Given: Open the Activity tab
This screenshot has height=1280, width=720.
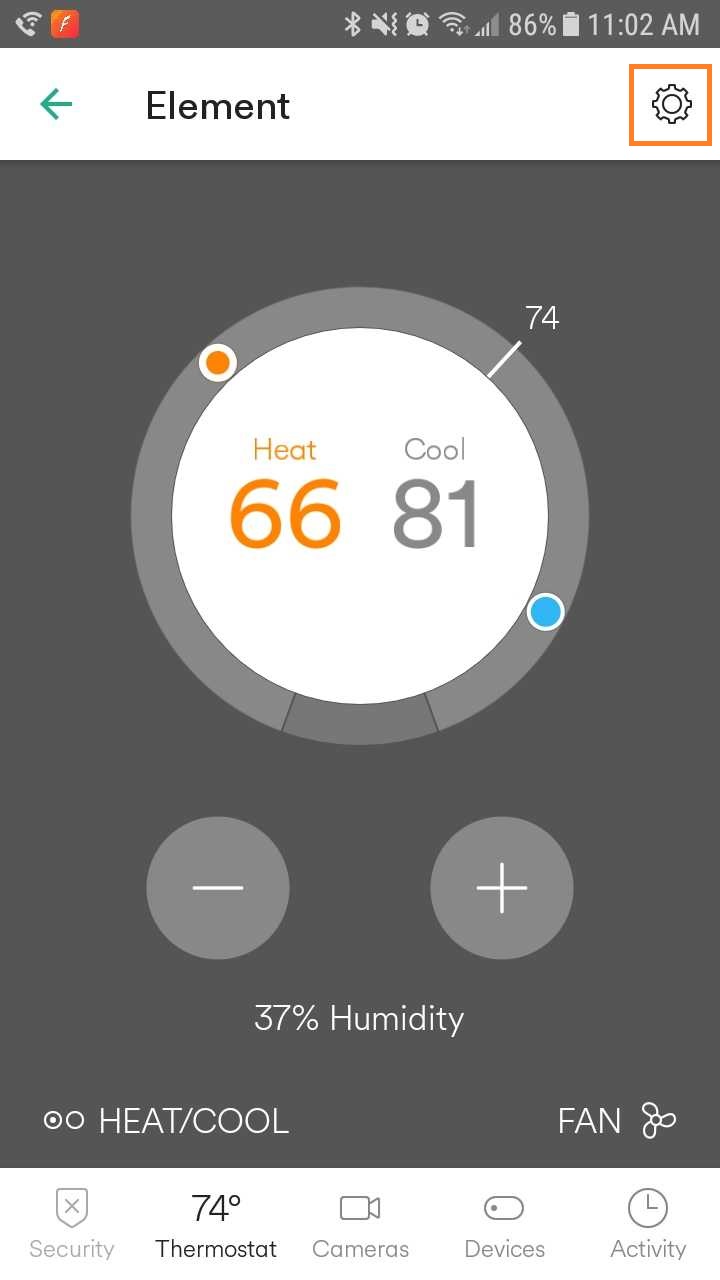Looking at the screenshot, I should coord(648,1220).
